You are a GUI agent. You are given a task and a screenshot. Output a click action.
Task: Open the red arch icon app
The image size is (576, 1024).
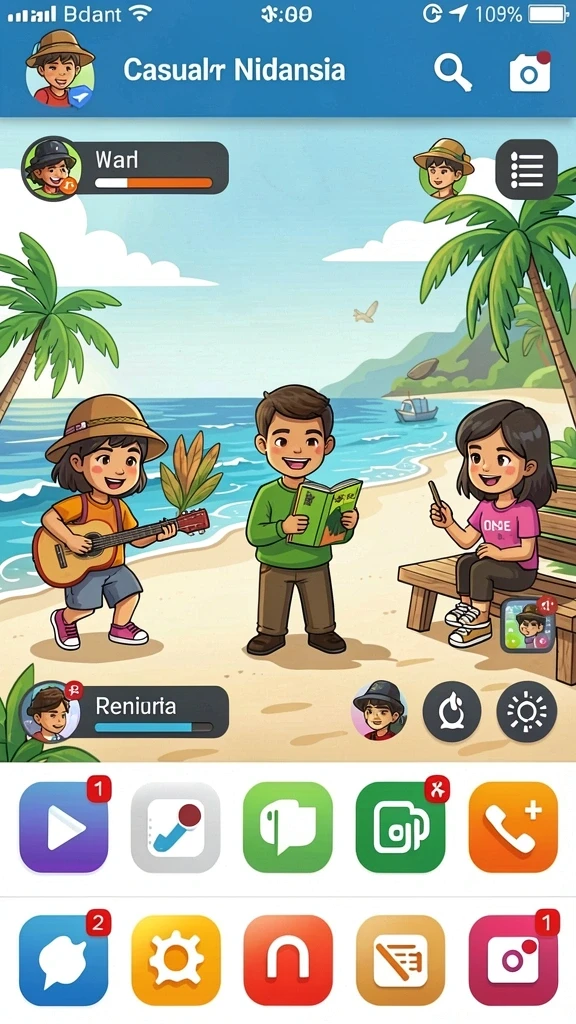click(x=288, y=960)
